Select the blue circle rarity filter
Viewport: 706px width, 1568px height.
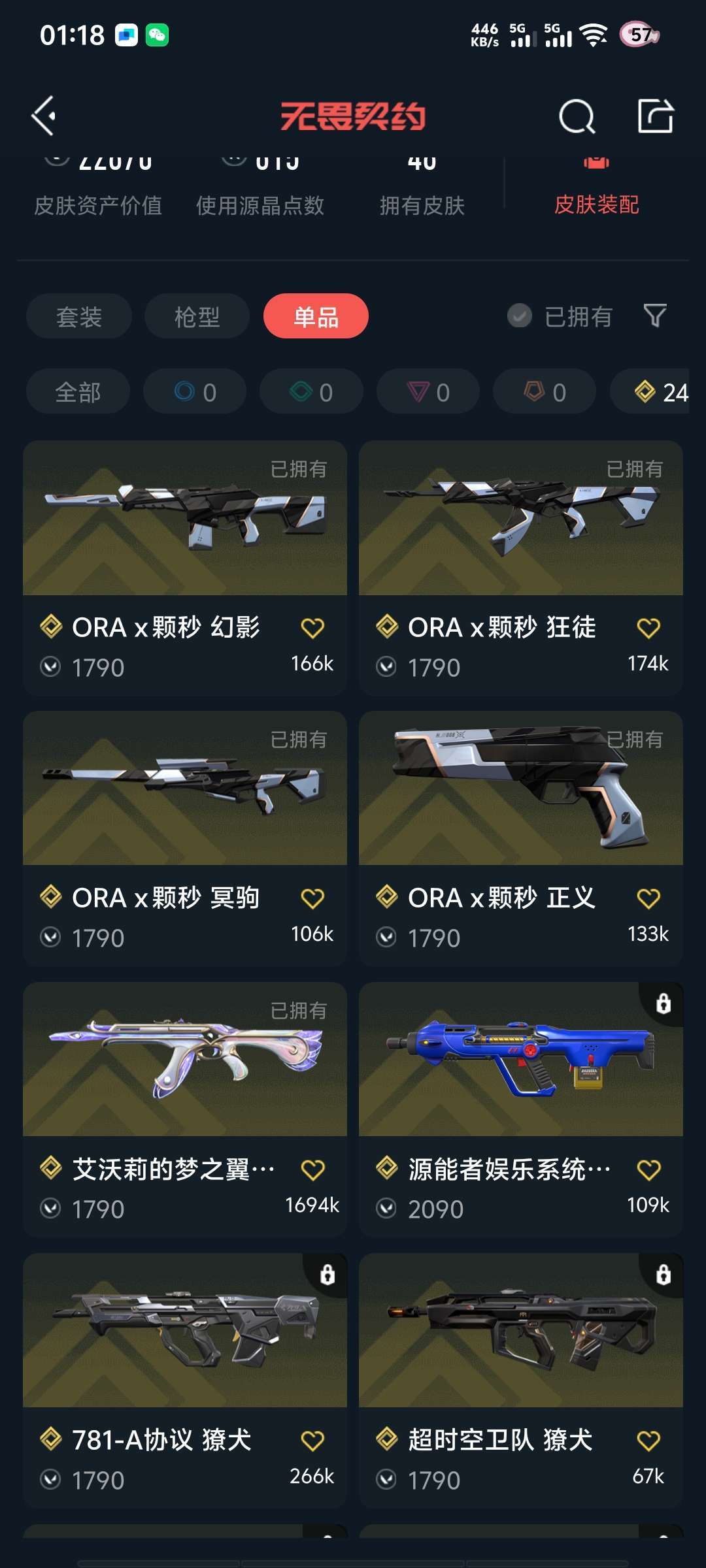click(x=194, y=391)
